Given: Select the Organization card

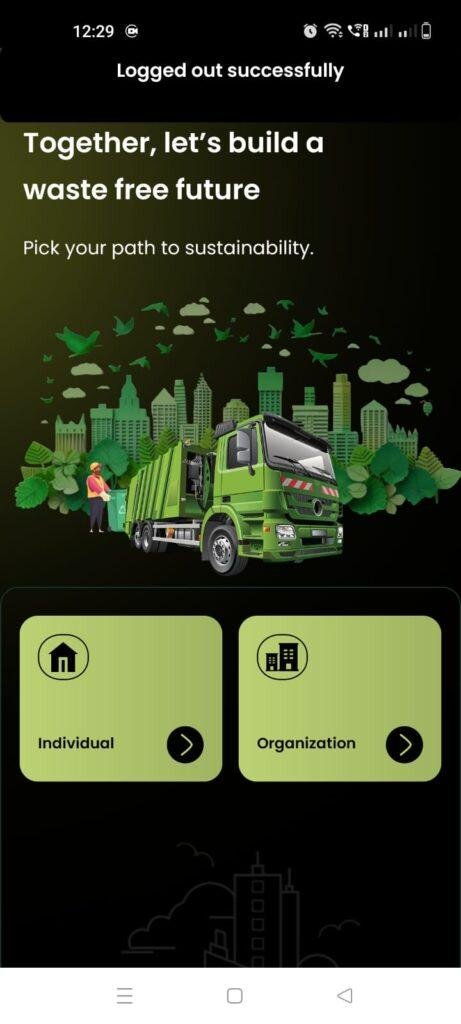Looking at the screenshot, I should [340, 698].
